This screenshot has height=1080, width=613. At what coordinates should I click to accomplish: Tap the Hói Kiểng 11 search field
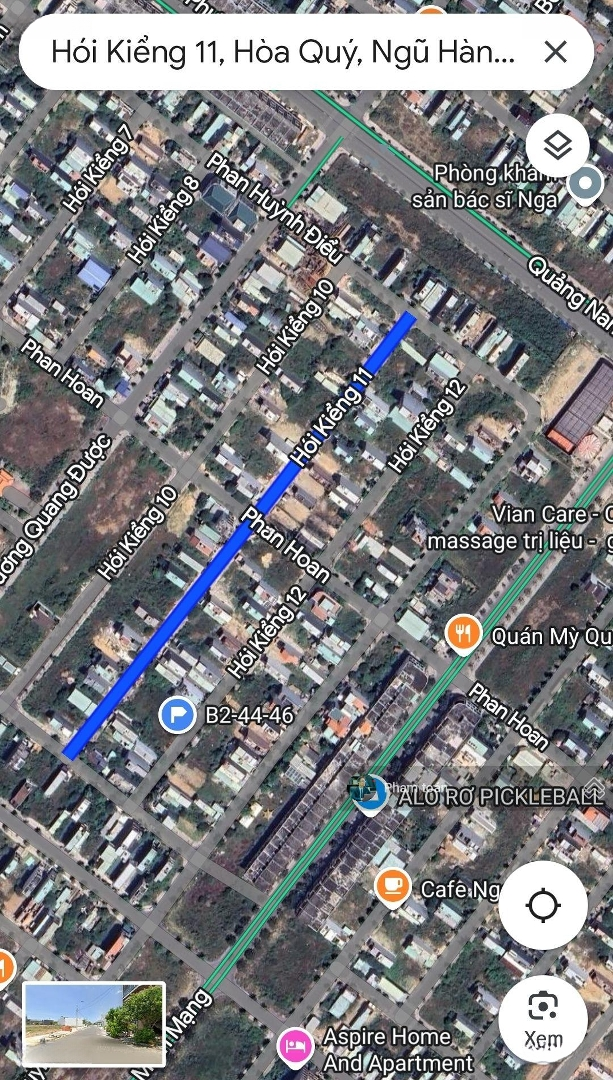click(x=283, y=52)
